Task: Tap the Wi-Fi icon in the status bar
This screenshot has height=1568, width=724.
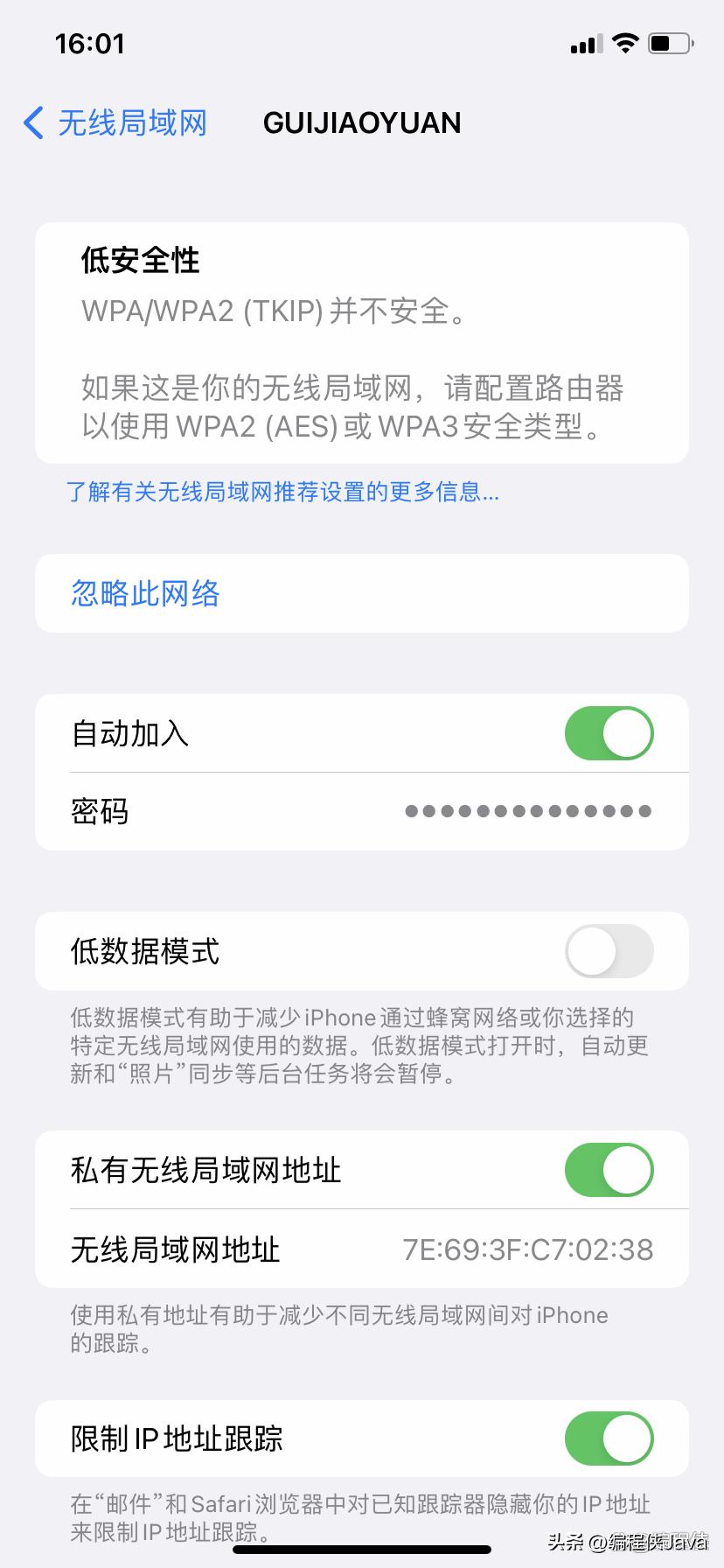Action: (624, 42)
